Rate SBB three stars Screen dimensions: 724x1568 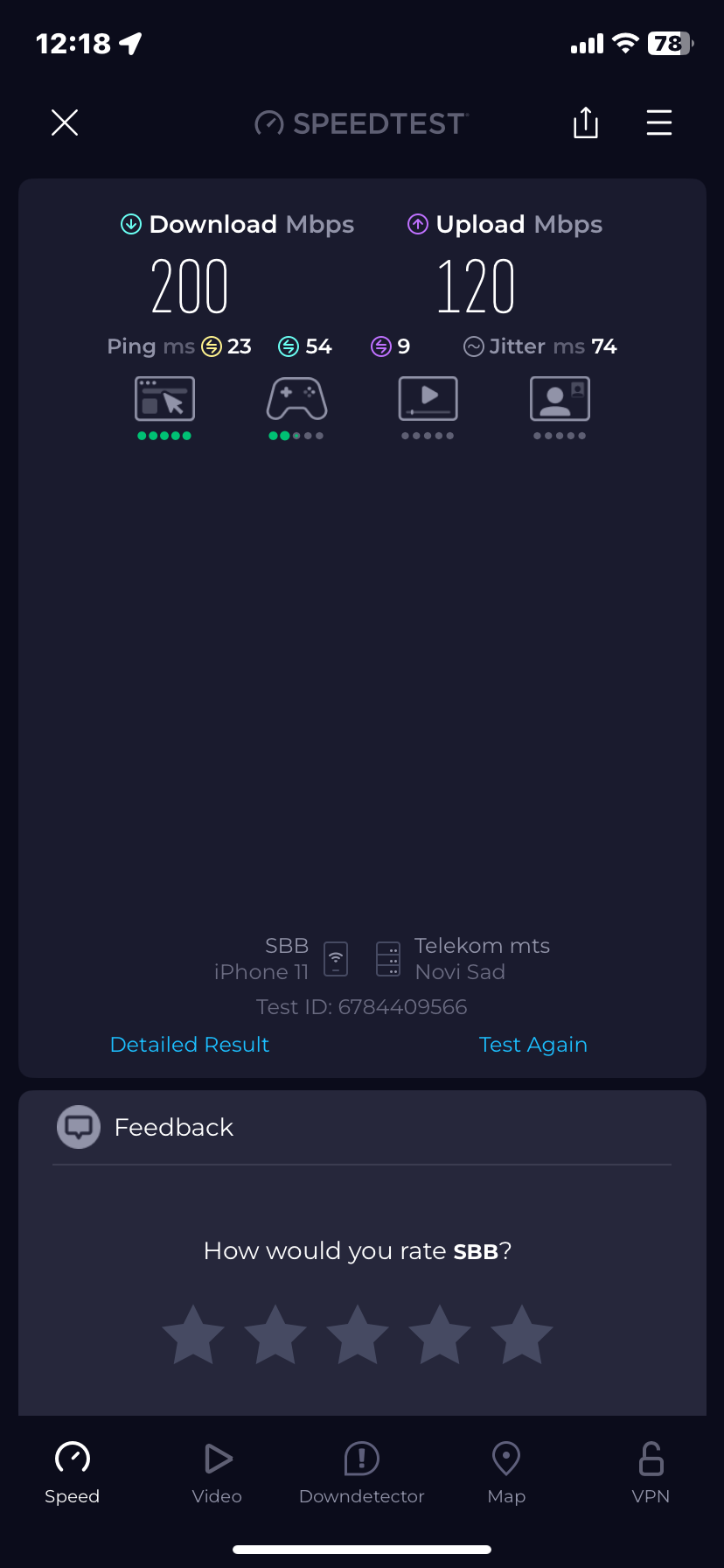(x=358, y=1333)
